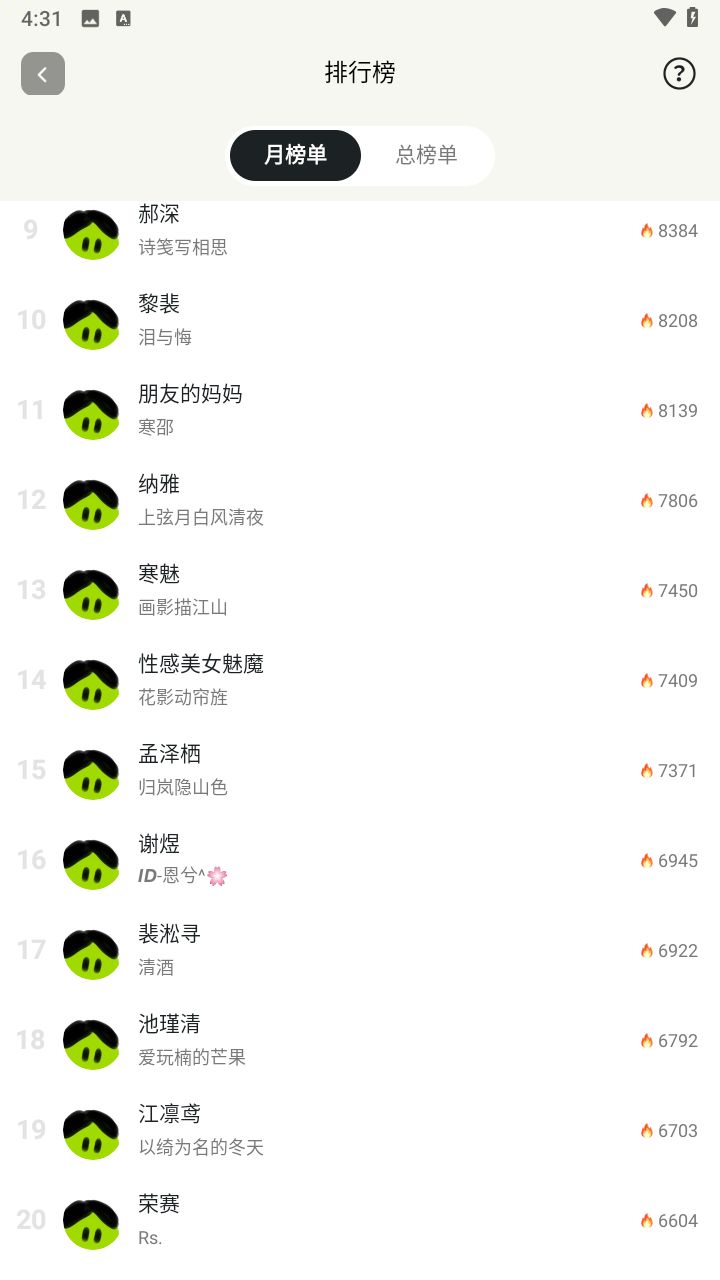Go back from the 排行榜 page
Viewport: 720px width, 1280px height.
43,74
